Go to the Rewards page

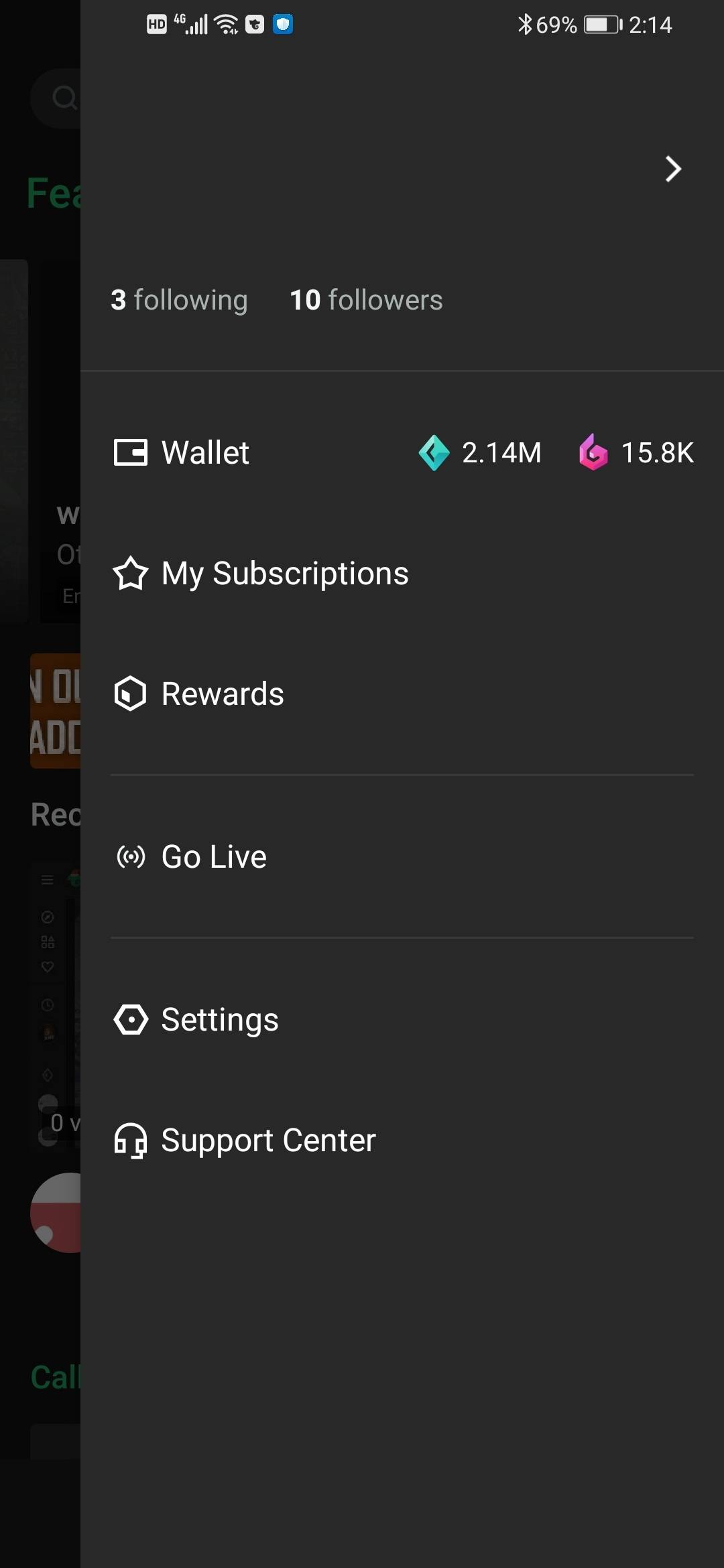tap(223, 694)
